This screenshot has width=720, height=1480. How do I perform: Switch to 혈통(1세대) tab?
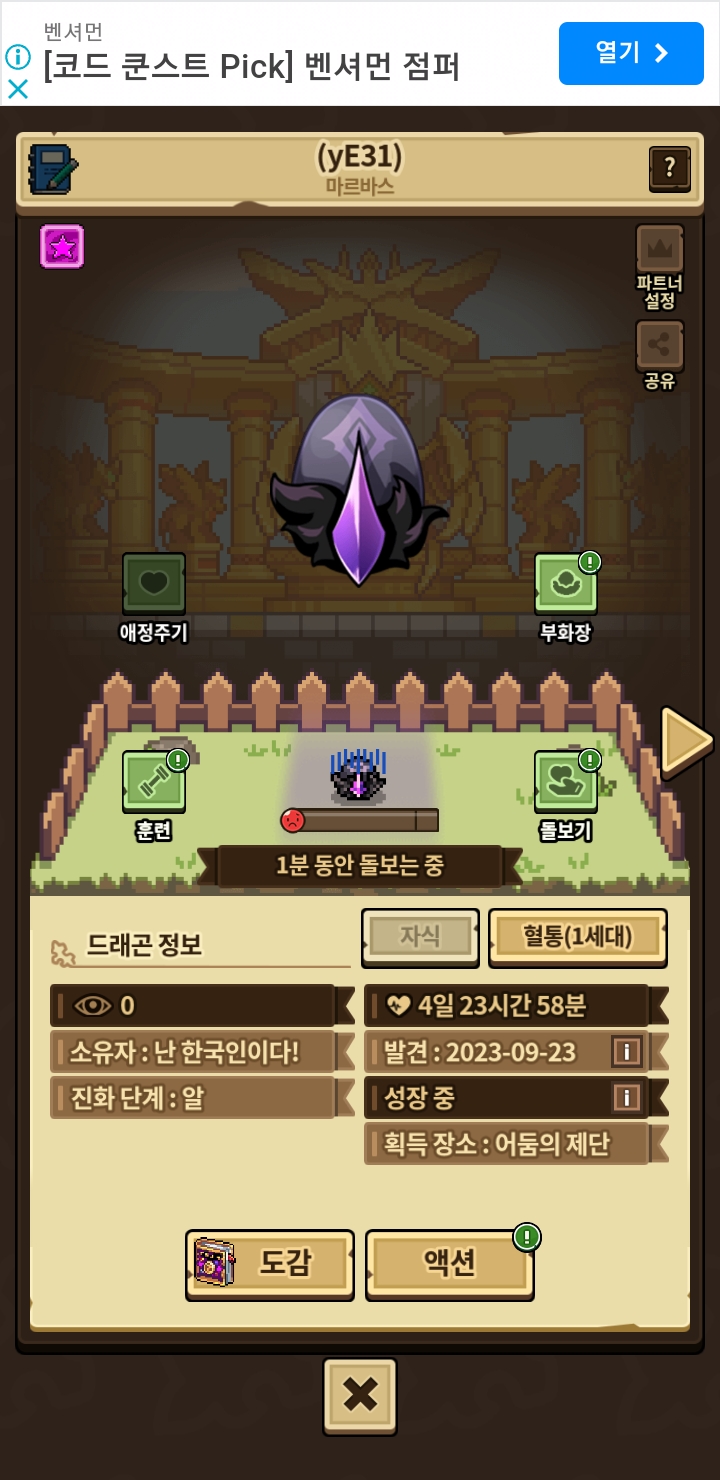(x=578, y=937)
